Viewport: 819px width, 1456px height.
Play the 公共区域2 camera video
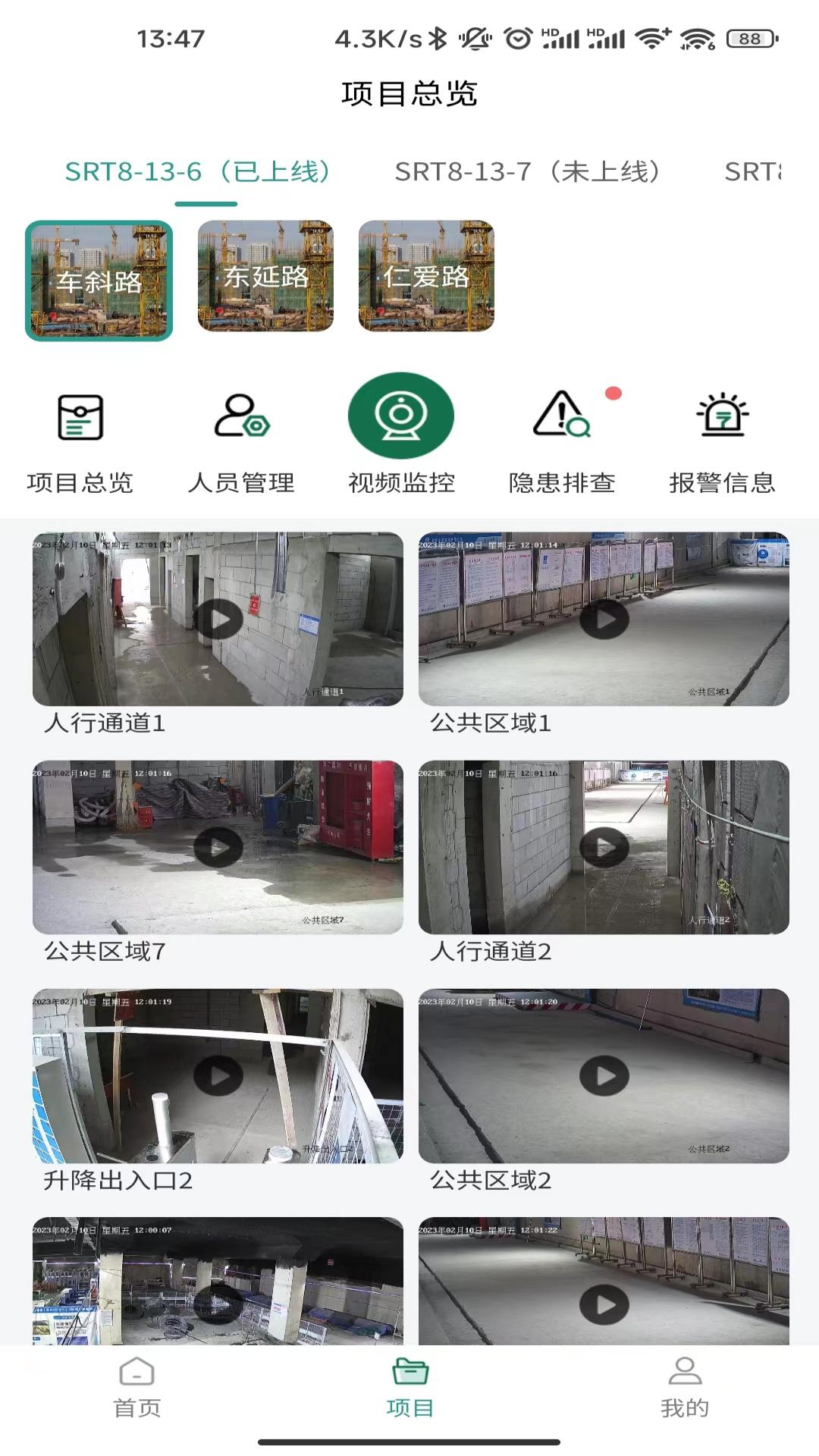pos(604,1076)
